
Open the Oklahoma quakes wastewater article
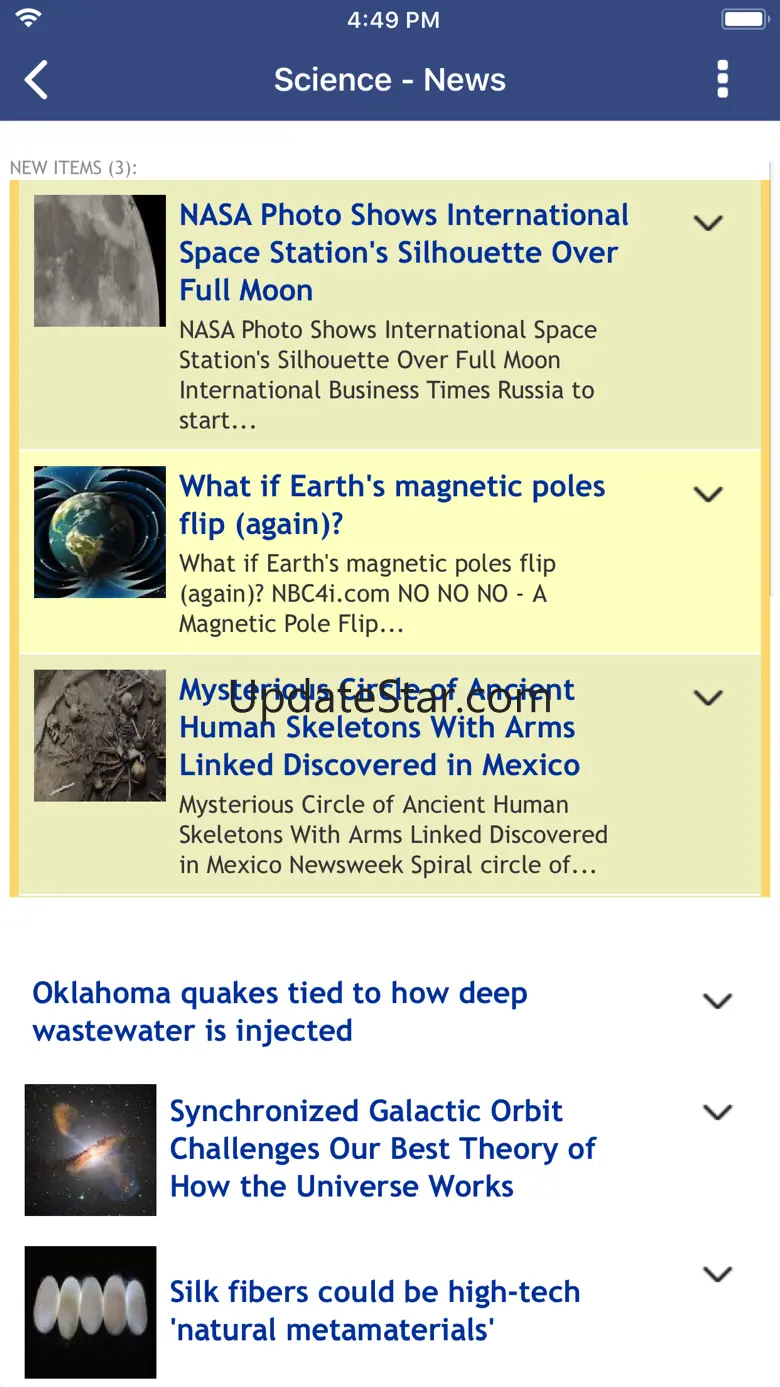click(280, 1012)
